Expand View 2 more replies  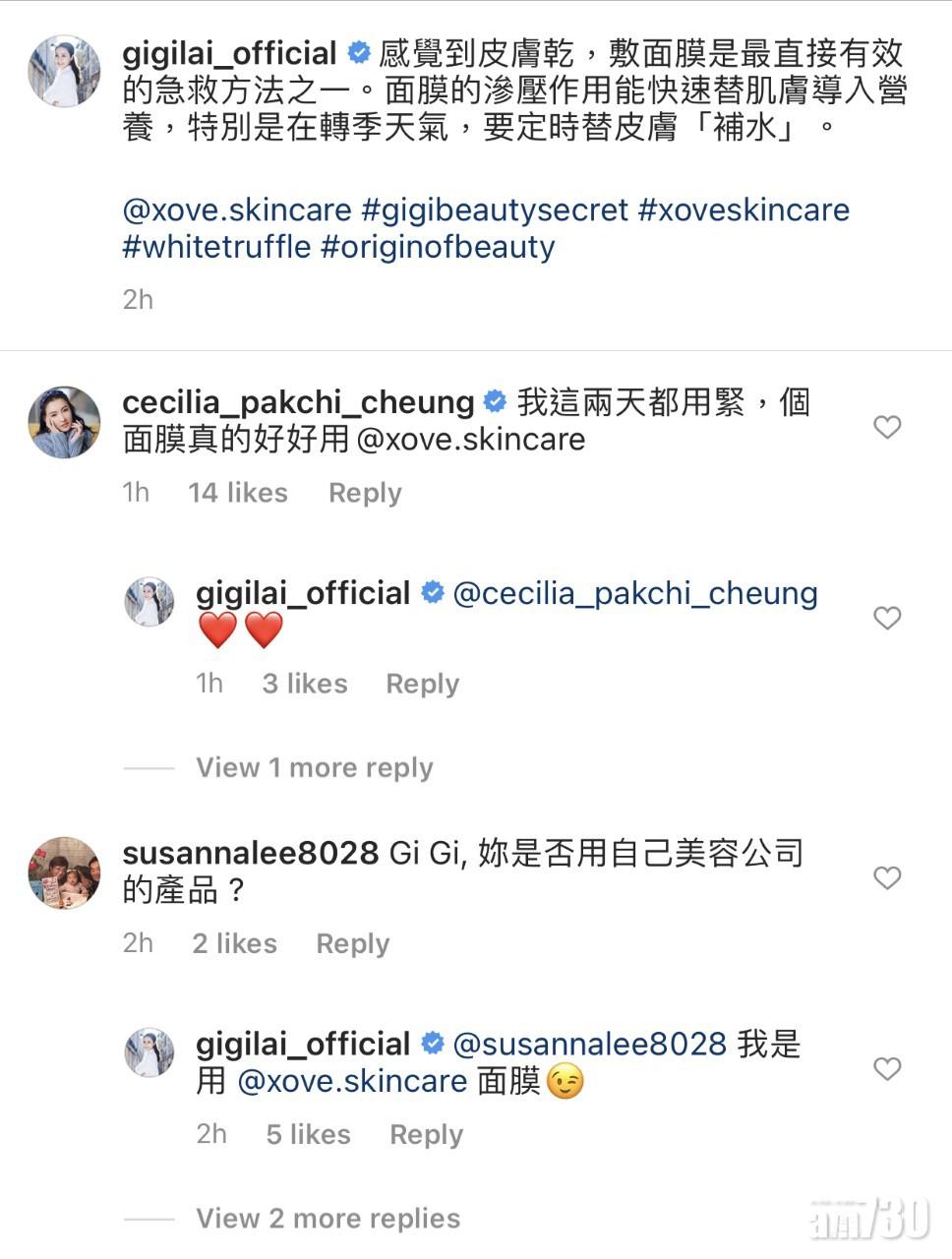pyautogui.click(x=327, y=1218)
